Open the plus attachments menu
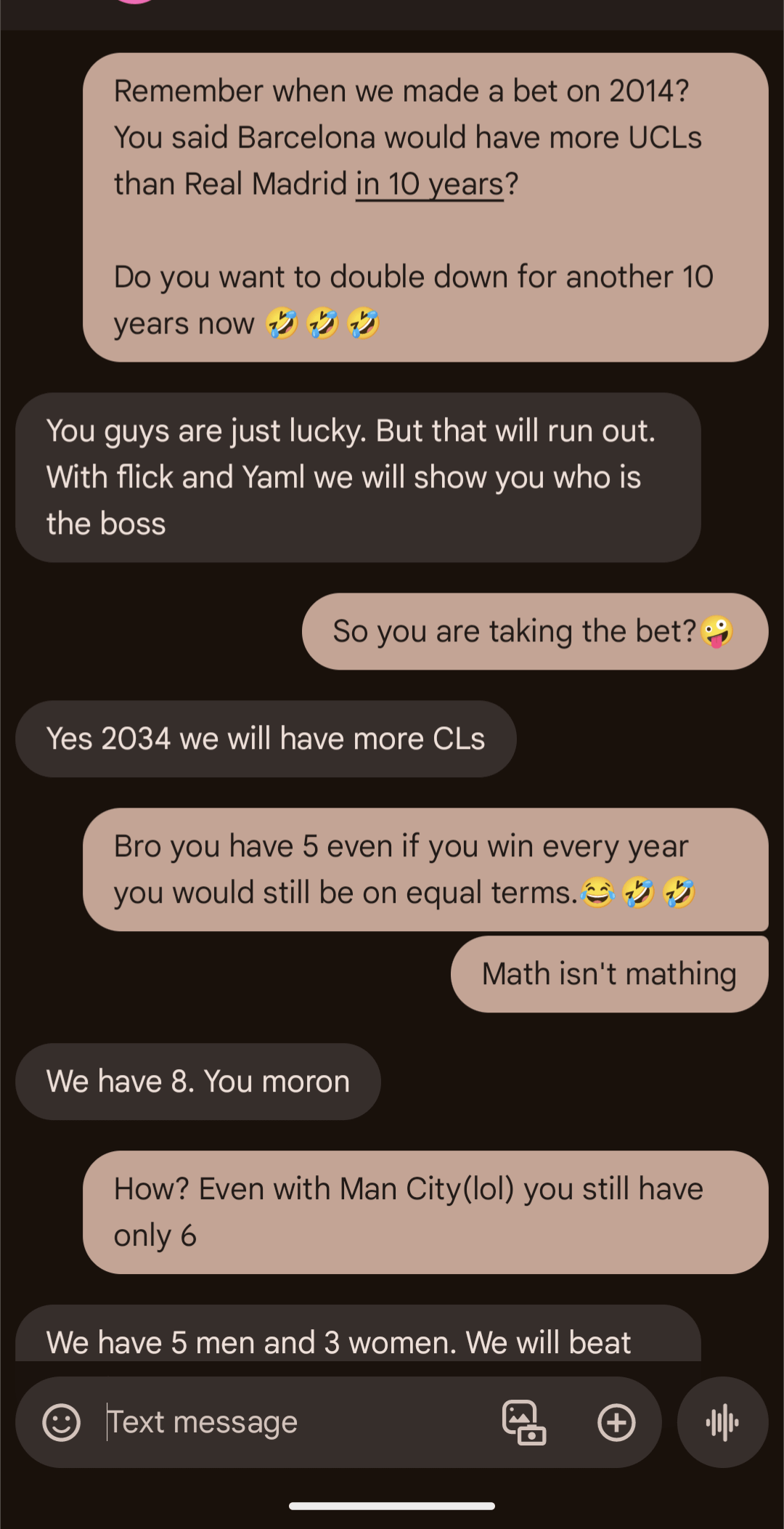This screenshot has width=784, height=1529. pos(616,1422)
